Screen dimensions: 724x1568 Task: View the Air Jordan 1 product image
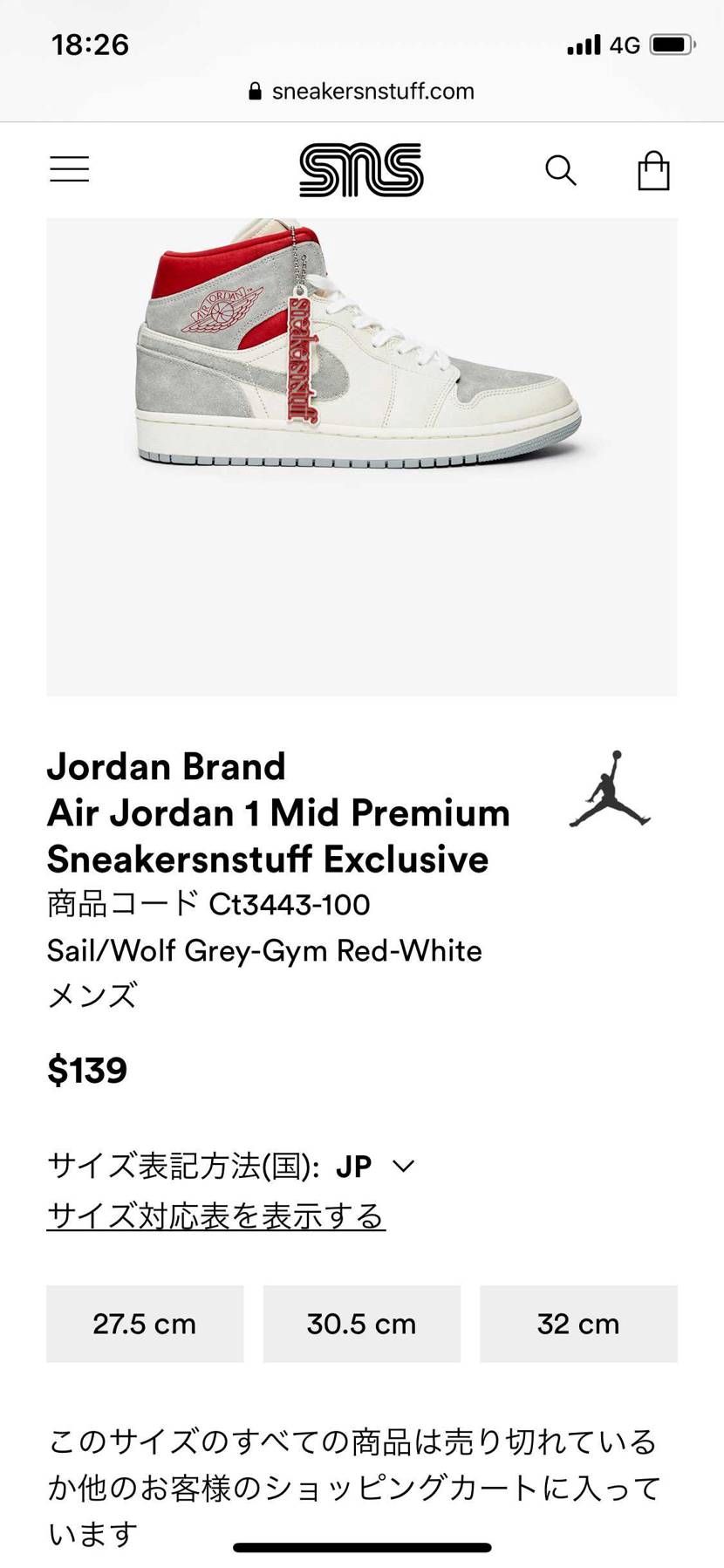pos(362,457)
